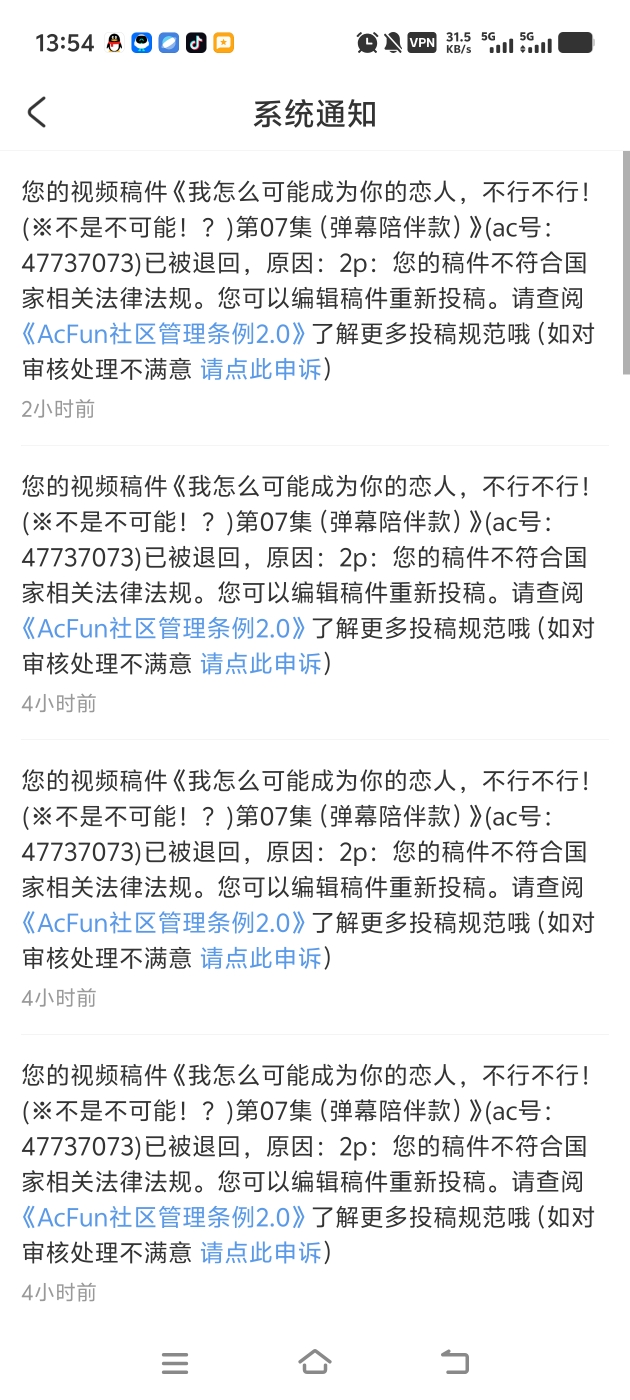
Task: Go back from the 系统通知 page
Action: [37, 112]
